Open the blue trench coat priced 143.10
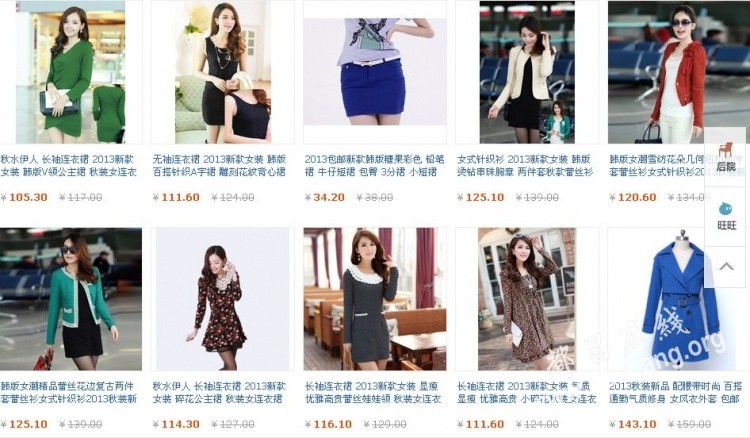The image size is (750, 438). pyautogui.click(x=680, y=298)
